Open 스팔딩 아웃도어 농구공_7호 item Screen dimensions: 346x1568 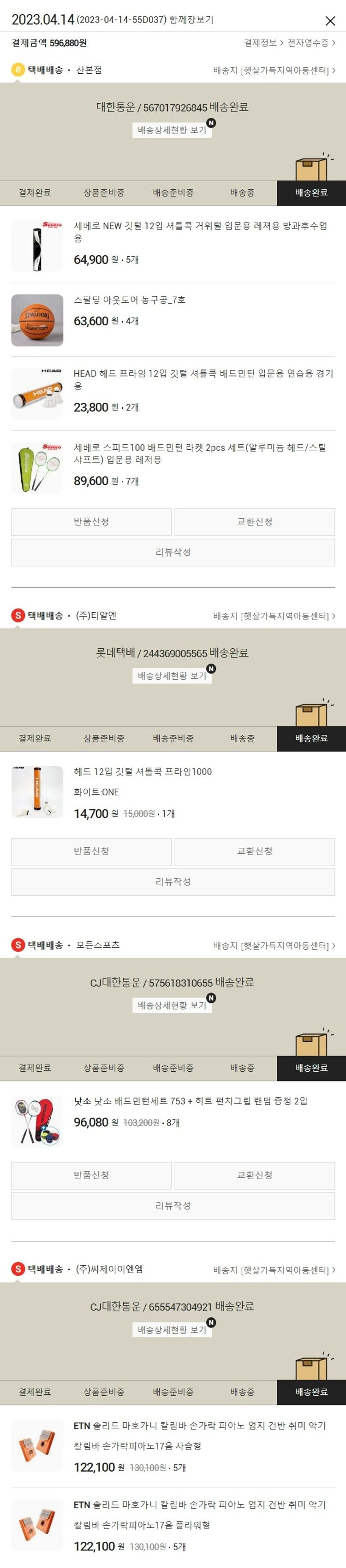pyautogui.click(x=130, y=300)
